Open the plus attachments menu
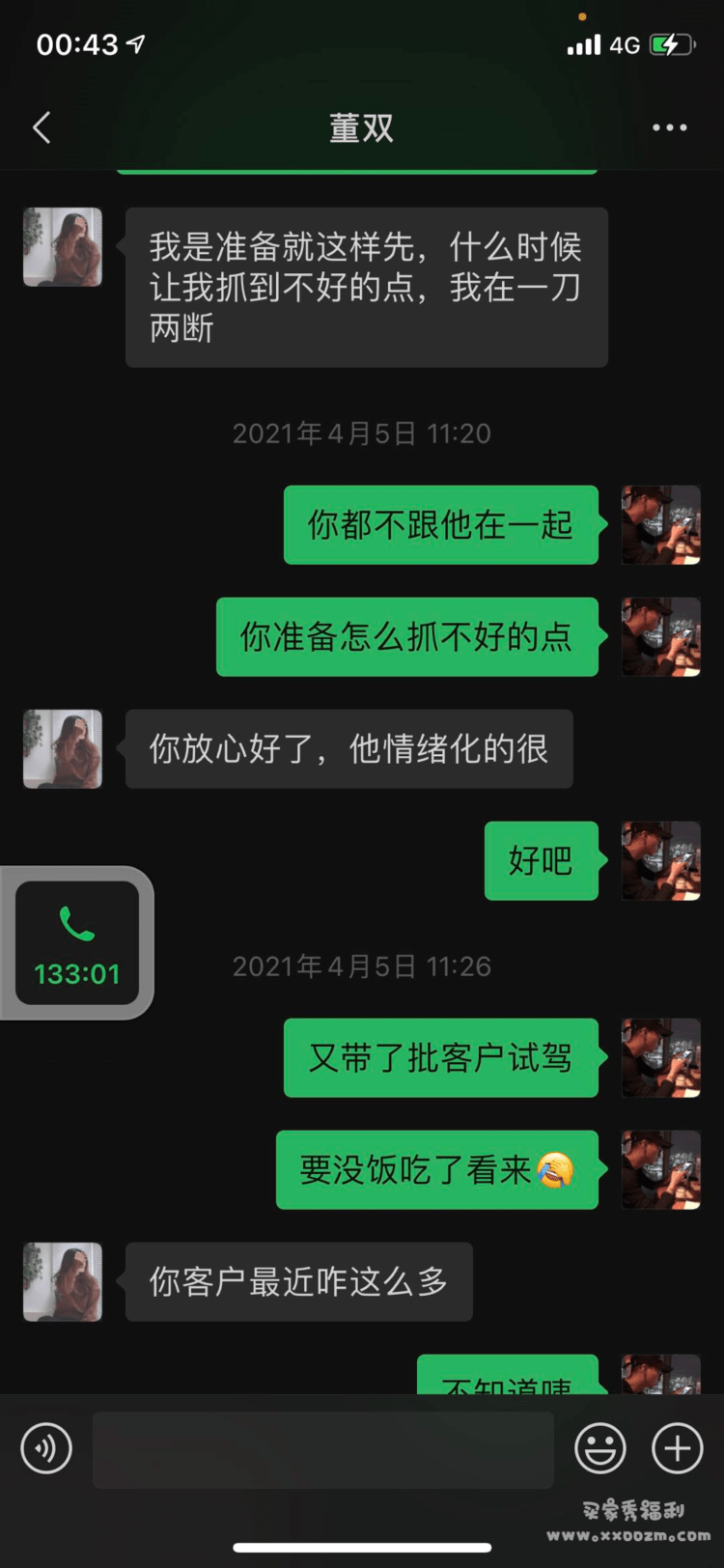This screenshot has height=1568, width=724. click(x=678, y=1448)
